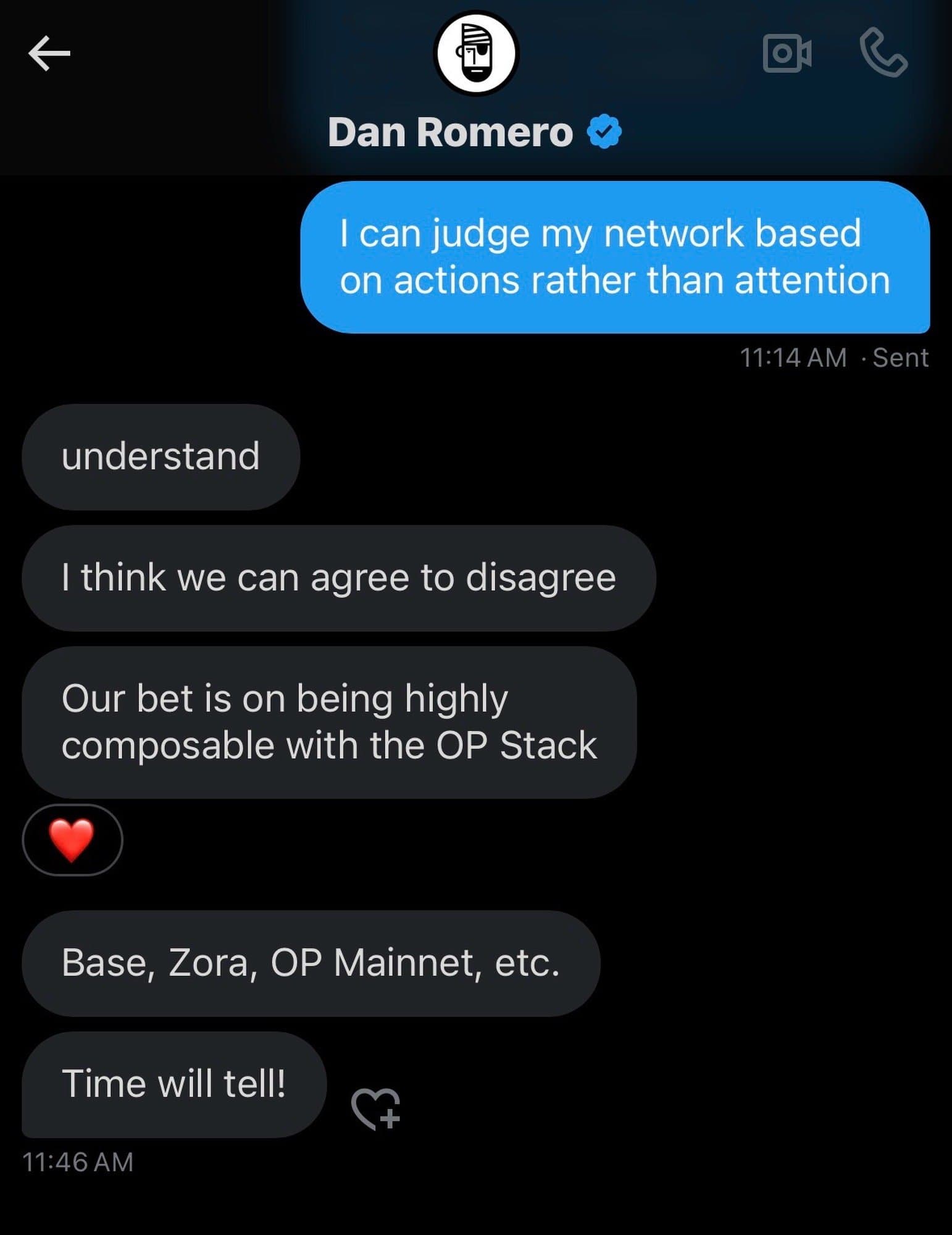Go back using the arrow icon
The width and height of the screenshot is (952, 1235).
point(49,54)
